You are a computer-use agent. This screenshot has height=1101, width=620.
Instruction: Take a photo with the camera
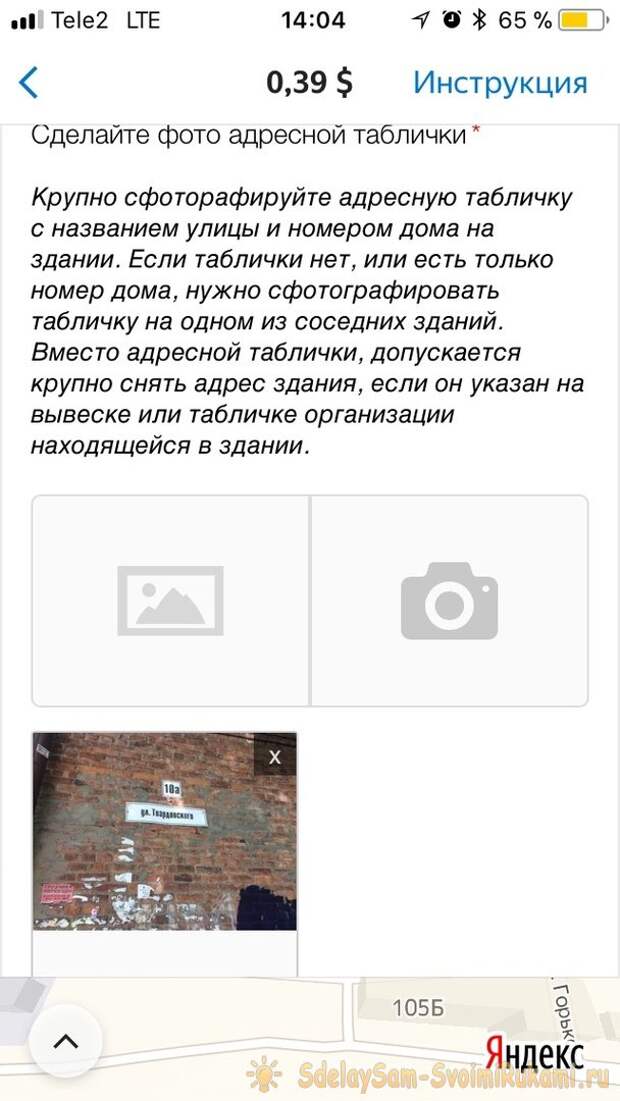coord(449,600)
